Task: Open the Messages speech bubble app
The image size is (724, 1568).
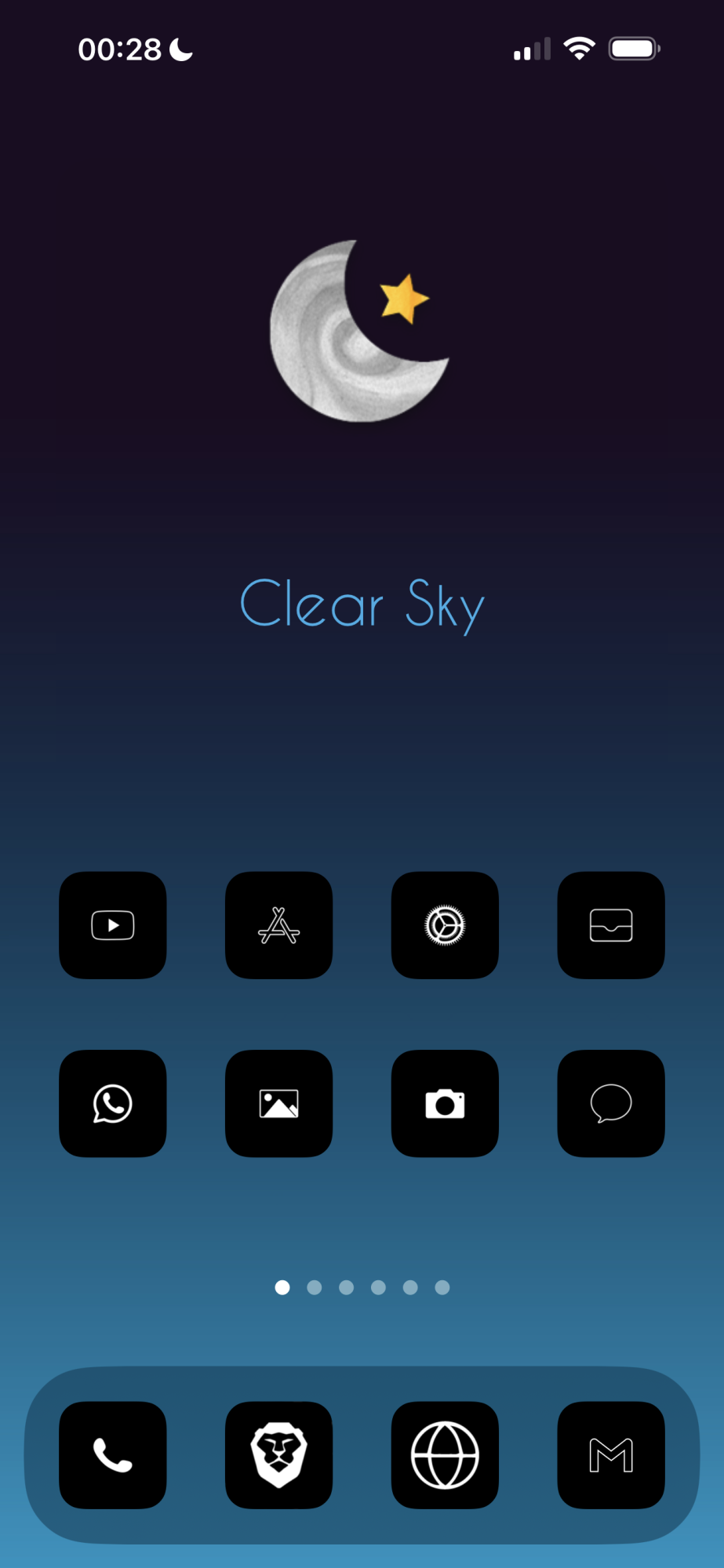Action: coord(611,1103)
